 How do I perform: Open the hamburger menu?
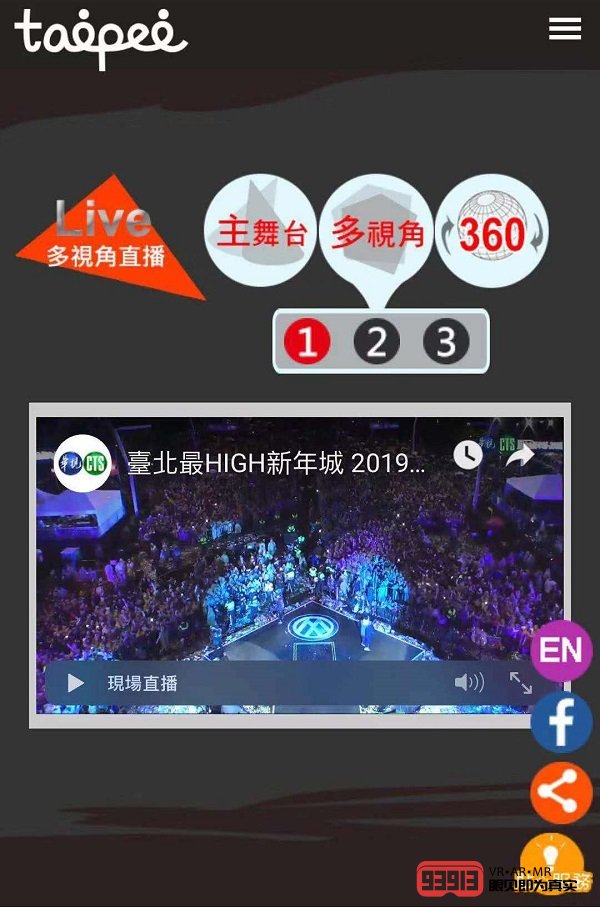565,29
